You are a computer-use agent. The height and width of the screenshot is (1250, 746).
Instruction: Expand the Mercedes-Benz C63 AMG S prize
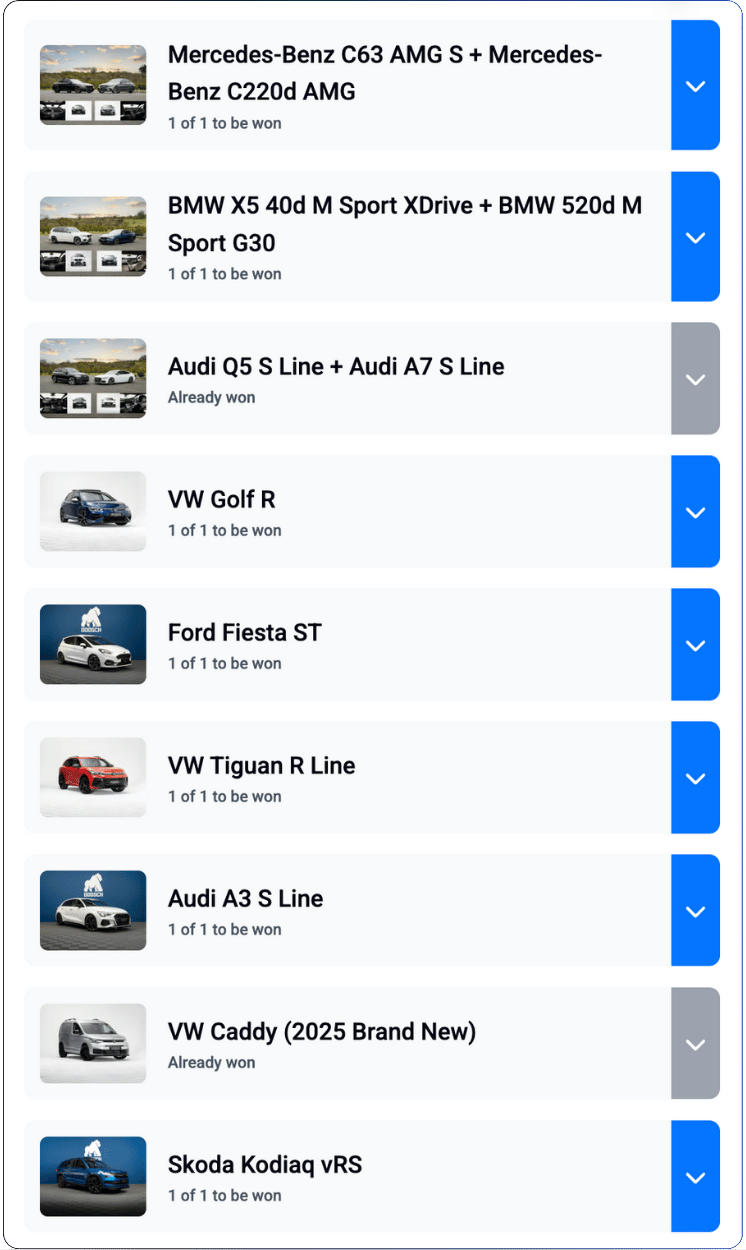(695, 86)
